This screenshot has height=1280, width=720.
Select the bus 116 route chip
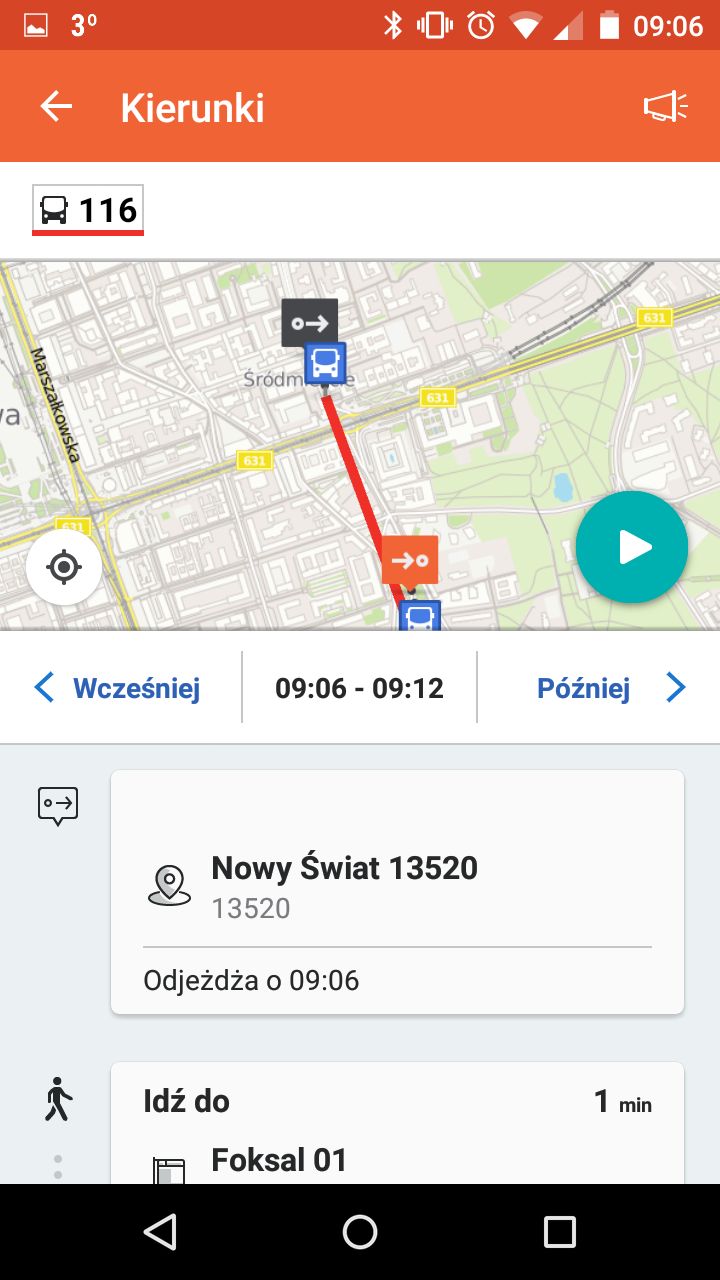[88, 210]
